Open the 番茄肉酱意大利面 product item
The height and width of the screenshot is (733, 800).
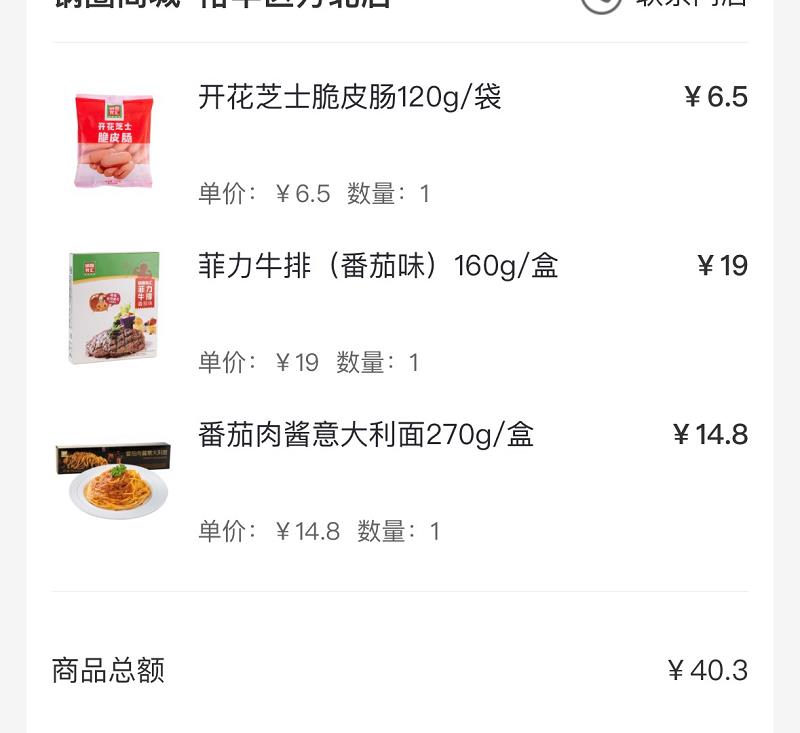tap(365, 435)
